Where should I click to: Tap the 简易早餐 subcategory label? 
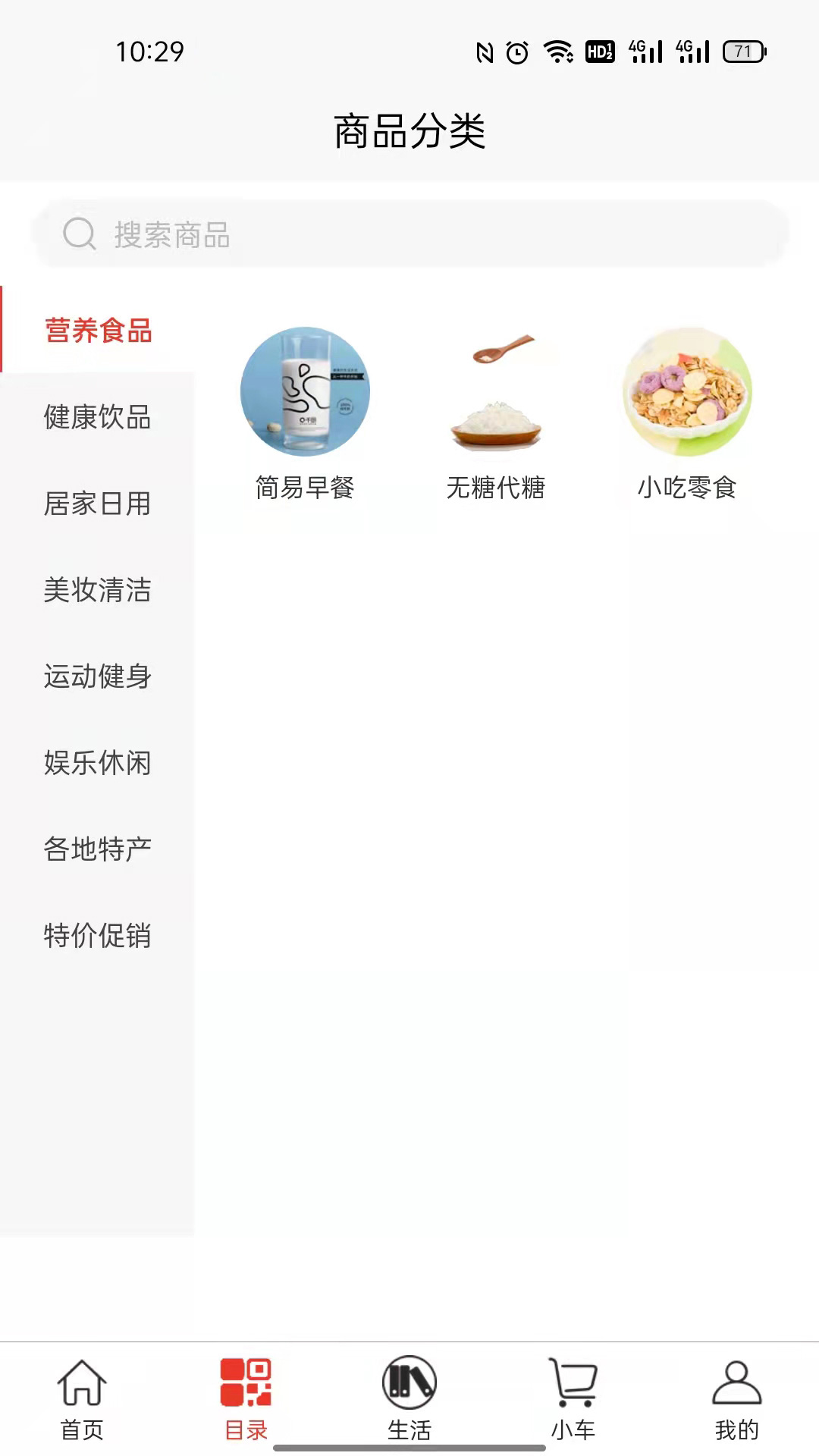click(x=306, y=489)
